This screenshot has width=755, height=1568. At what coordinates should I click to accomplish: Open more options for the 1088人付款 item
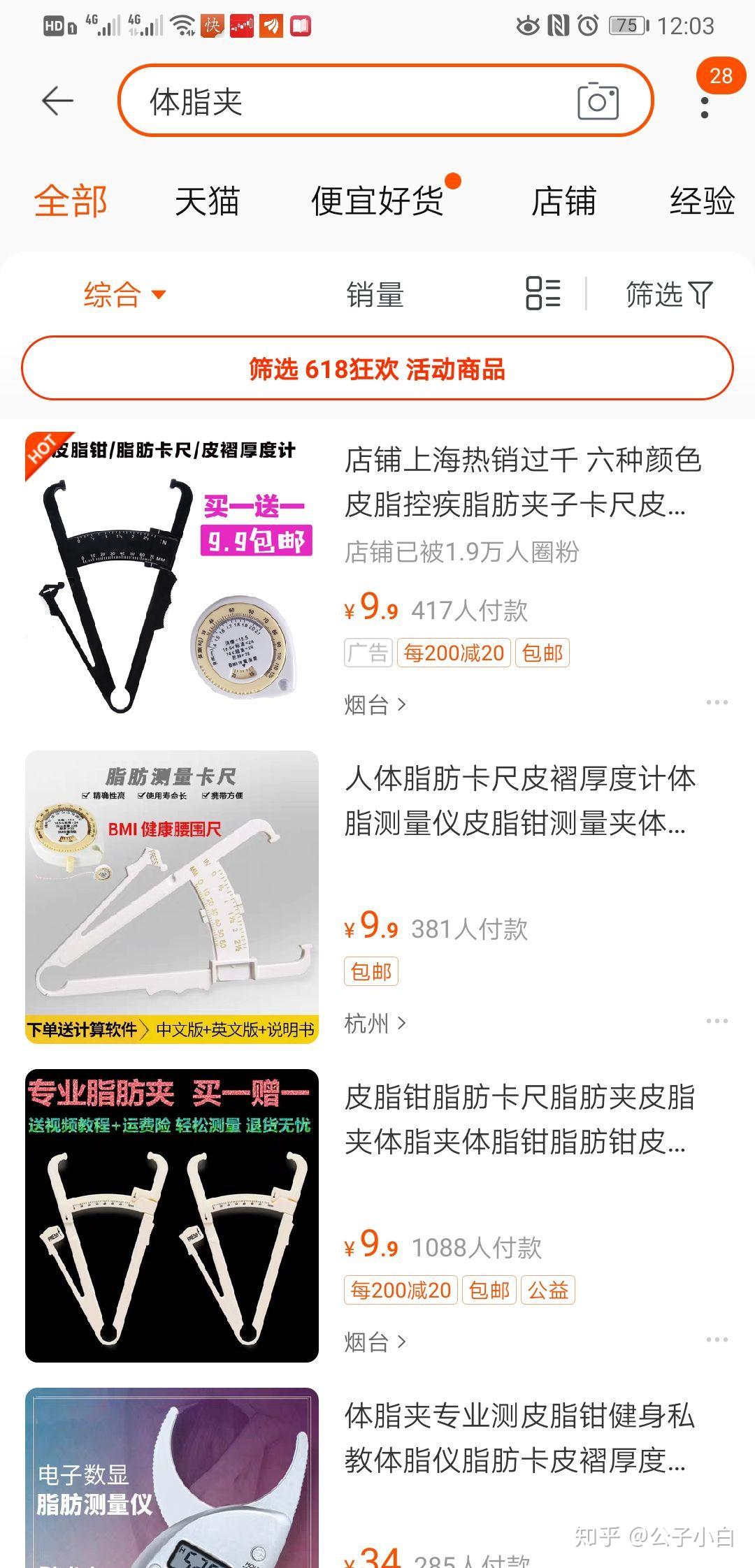click(717, 1340)
